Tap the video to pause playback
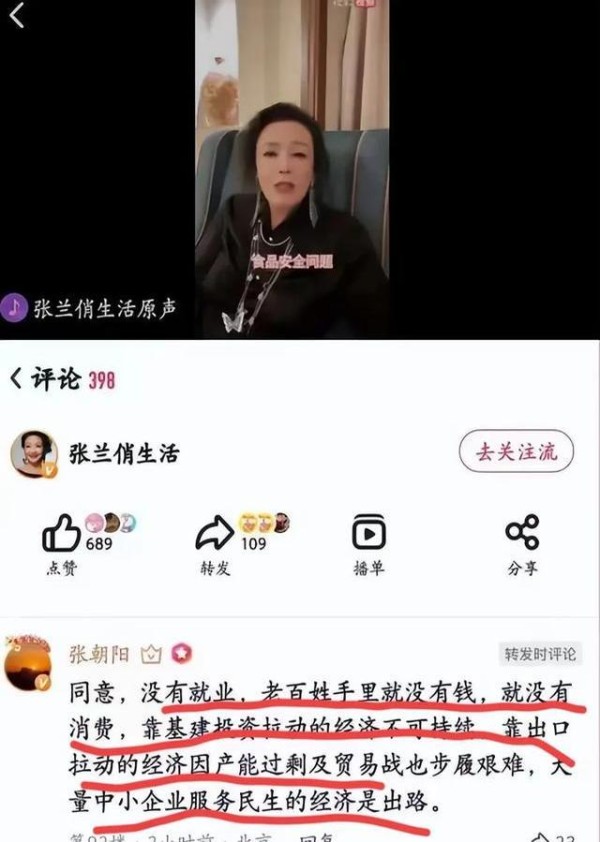The image size is (600, 842). point(291,170)
